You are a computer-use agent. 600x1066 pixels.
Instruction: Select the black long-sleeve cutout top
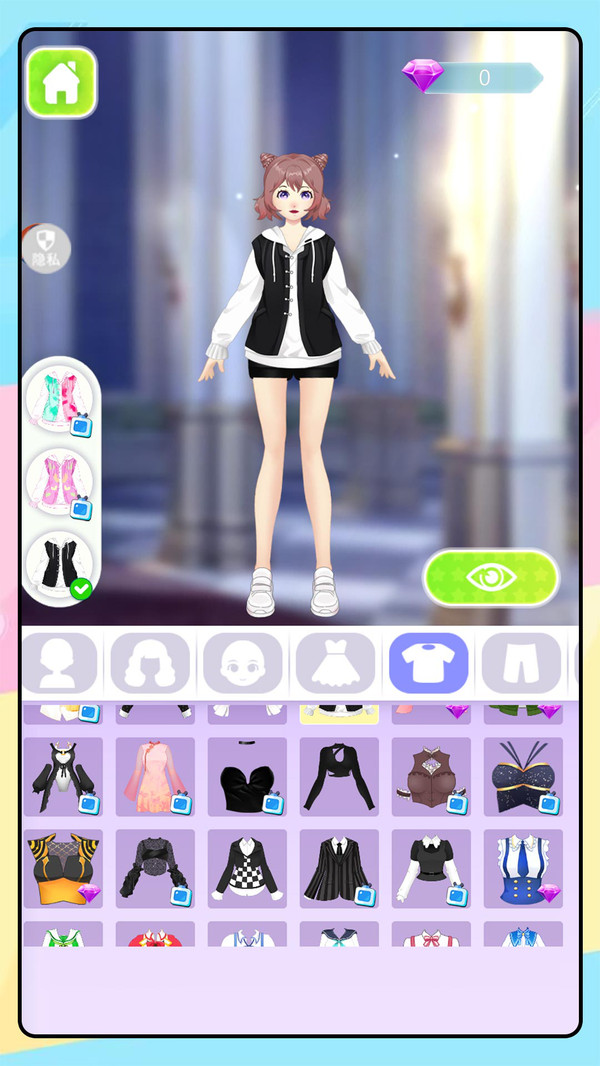pos(339,777)
